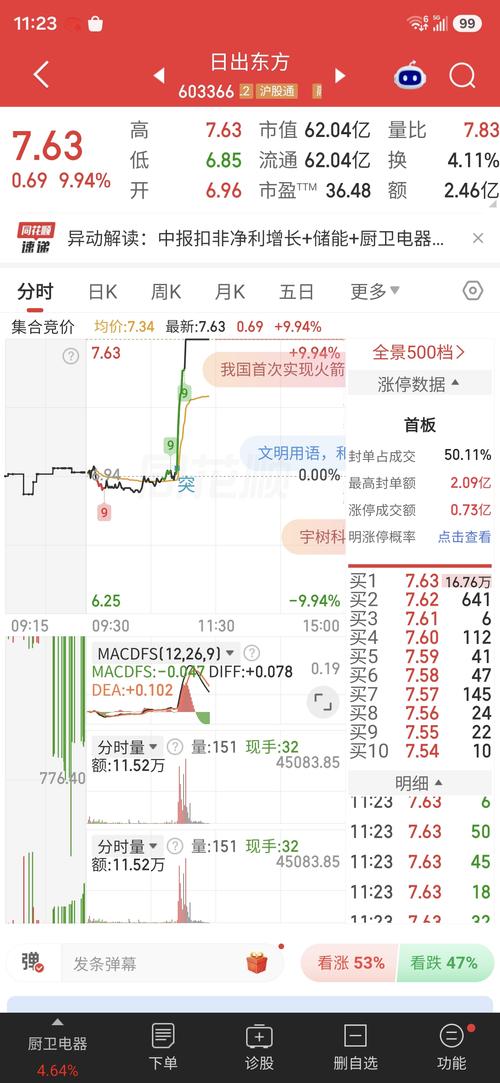Switch to the previous stock with left triangle
The width and height of the screenshot is (500, 1083).
point(159,75)
